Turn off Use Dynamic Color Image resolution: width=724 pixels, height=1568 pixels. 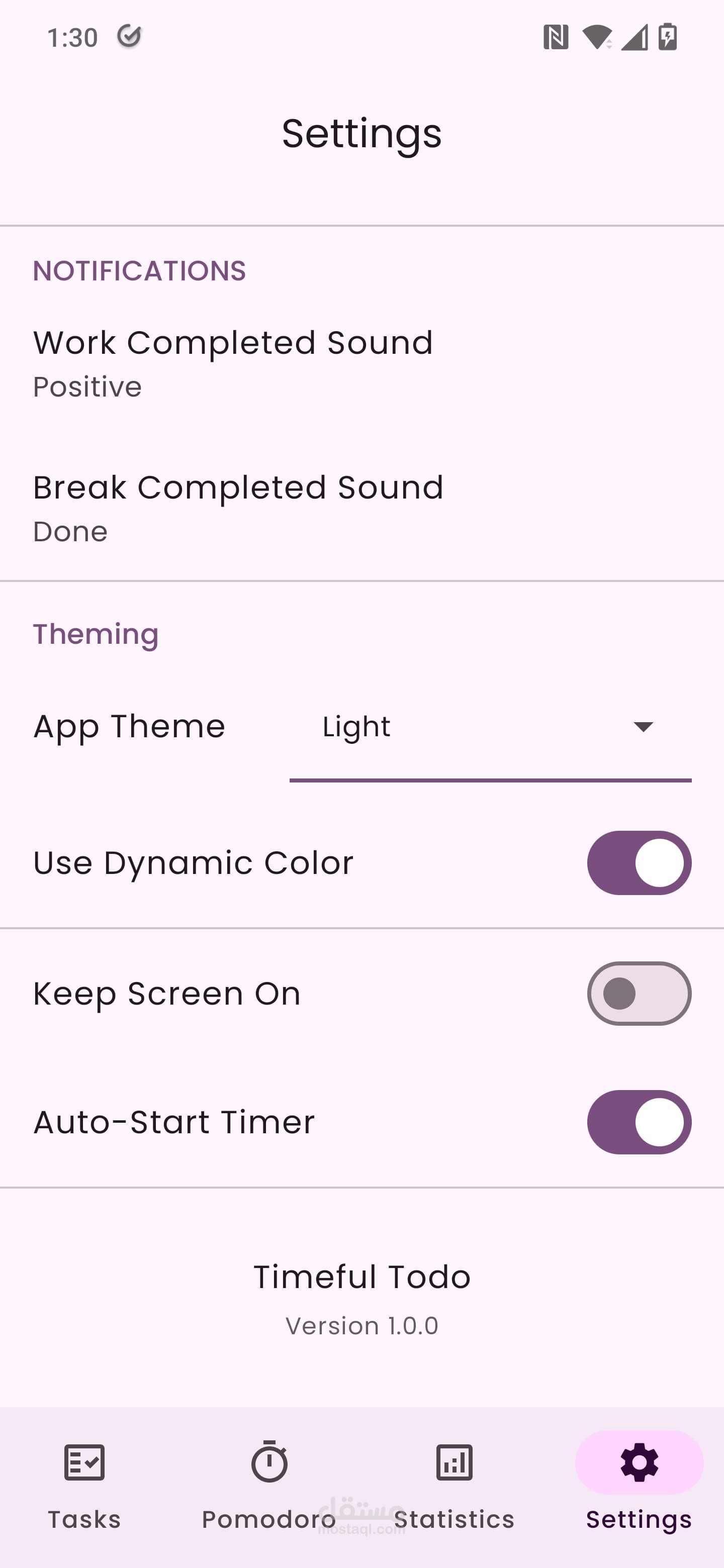[639, 862]
